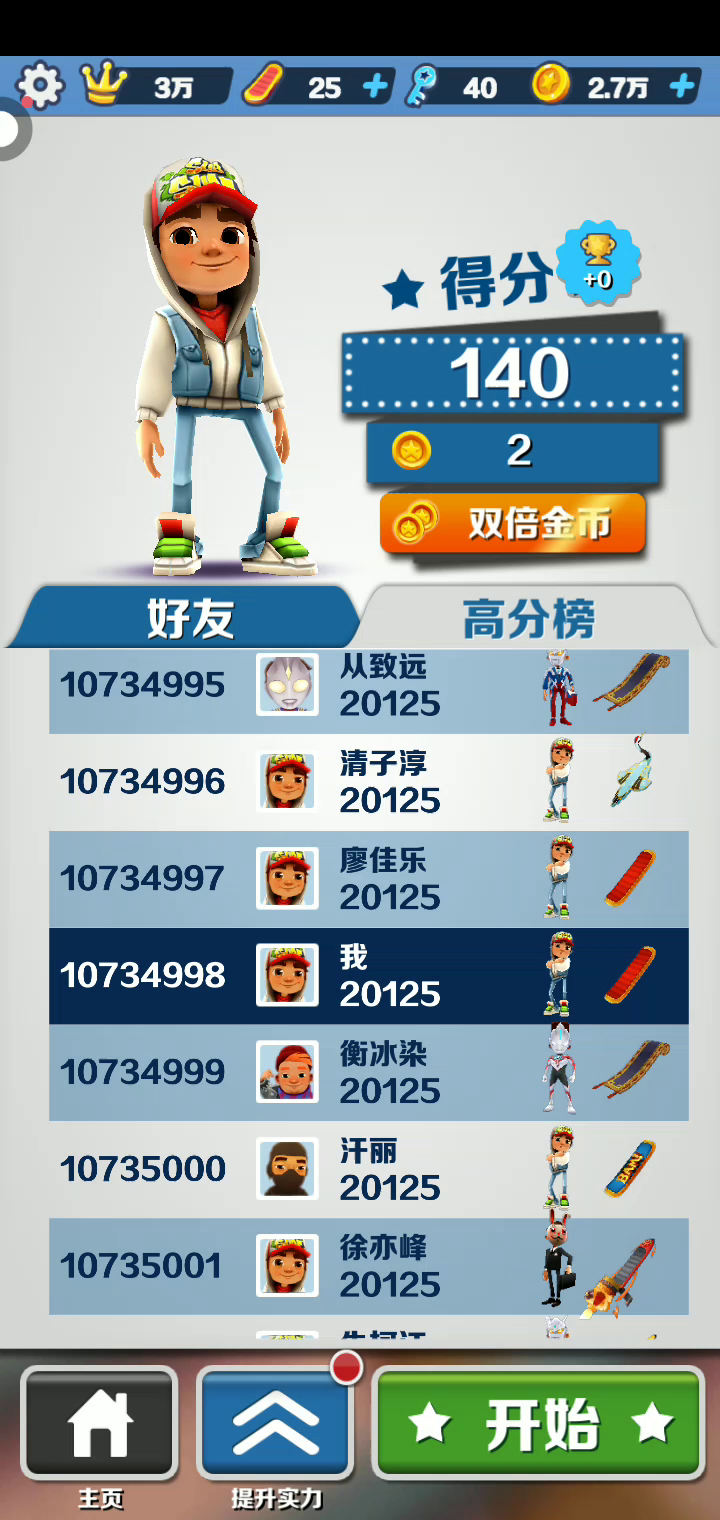Screen dimensions: 720x1520
Task: Switch to the 高分榜 high score tab
Action: [x=528, y=618]
